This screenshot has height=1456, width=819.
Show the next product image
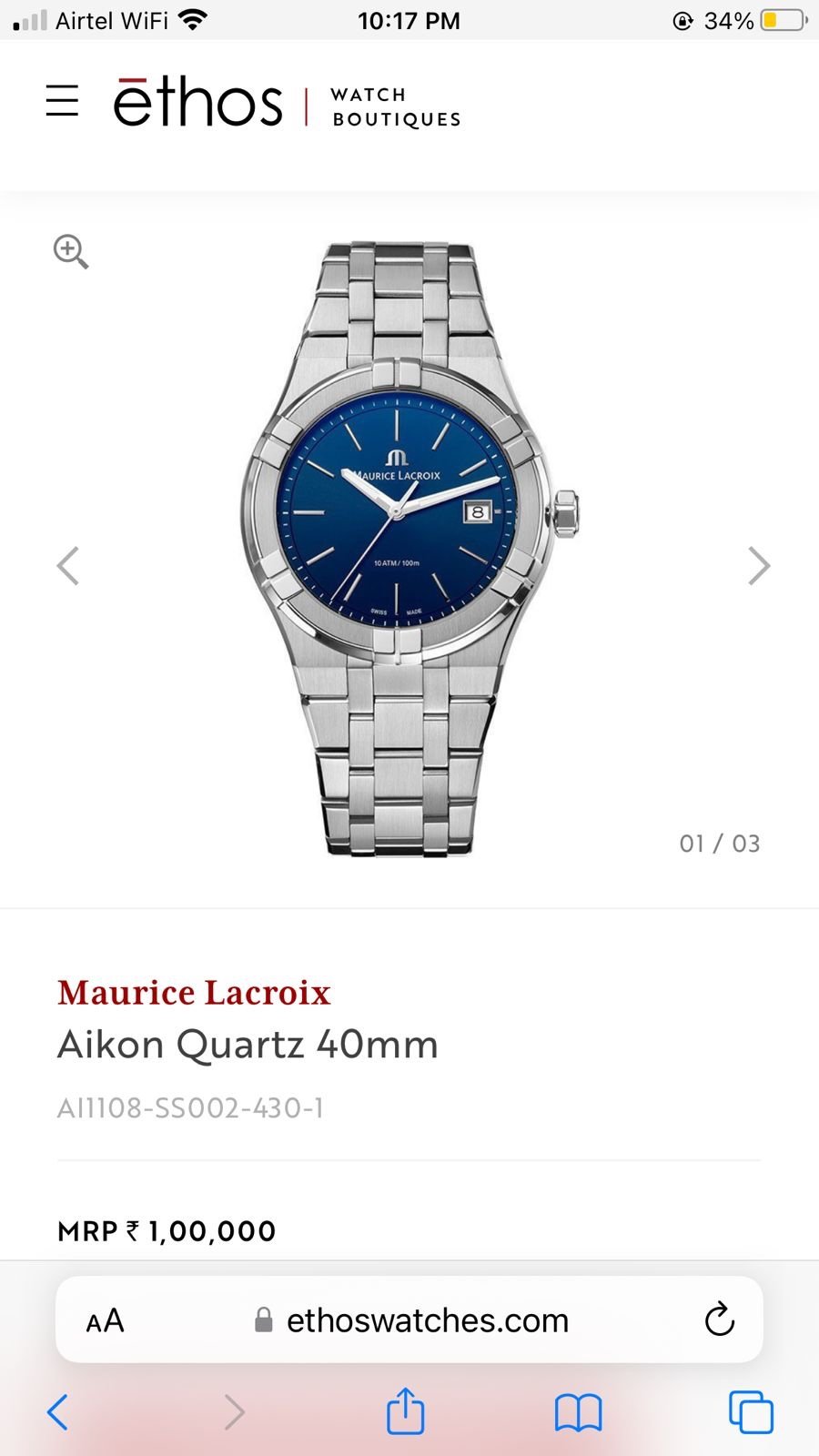[758, 565]
